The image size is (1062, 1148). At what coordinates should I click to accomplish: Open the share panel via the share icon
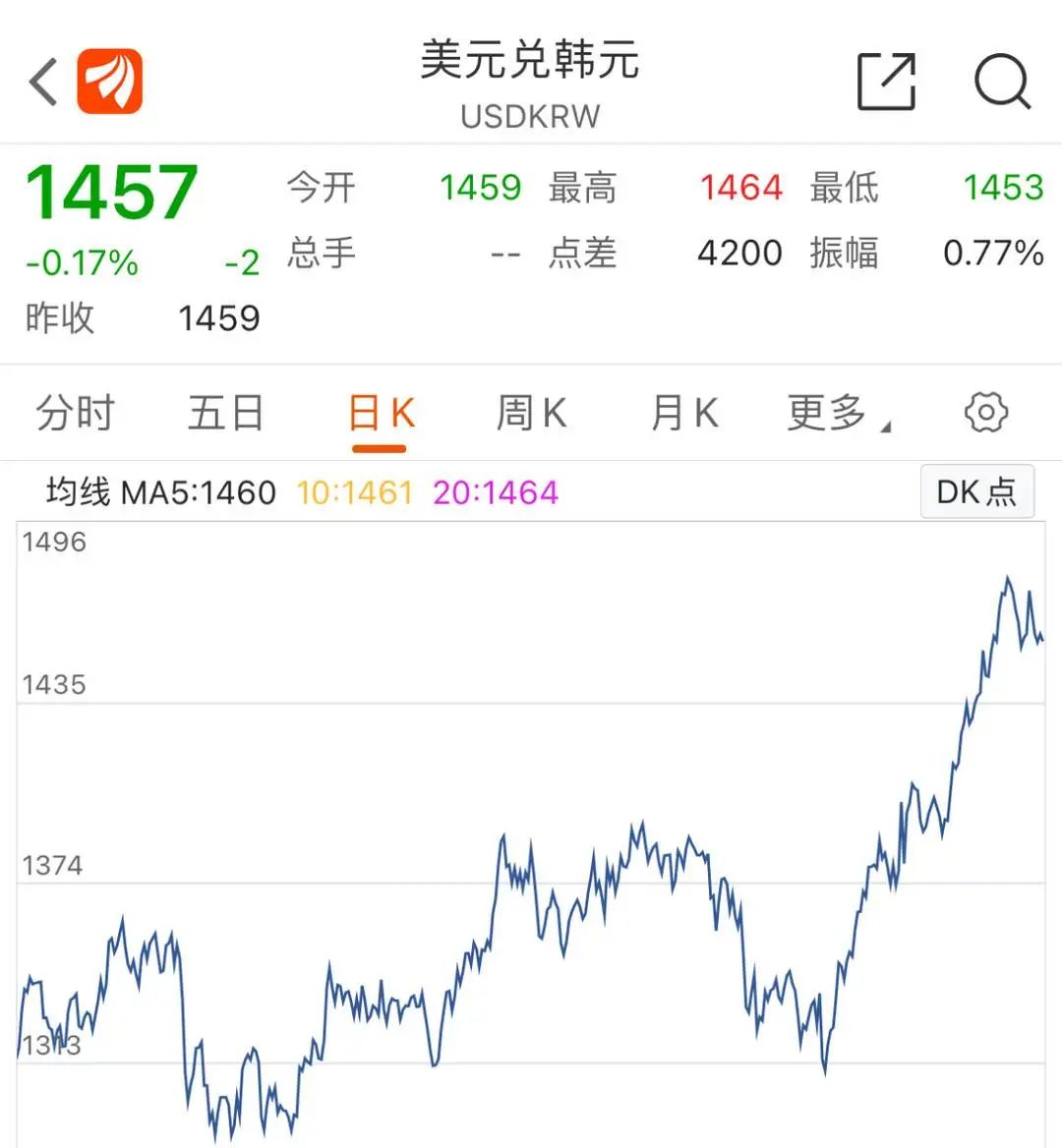point(886,81)
